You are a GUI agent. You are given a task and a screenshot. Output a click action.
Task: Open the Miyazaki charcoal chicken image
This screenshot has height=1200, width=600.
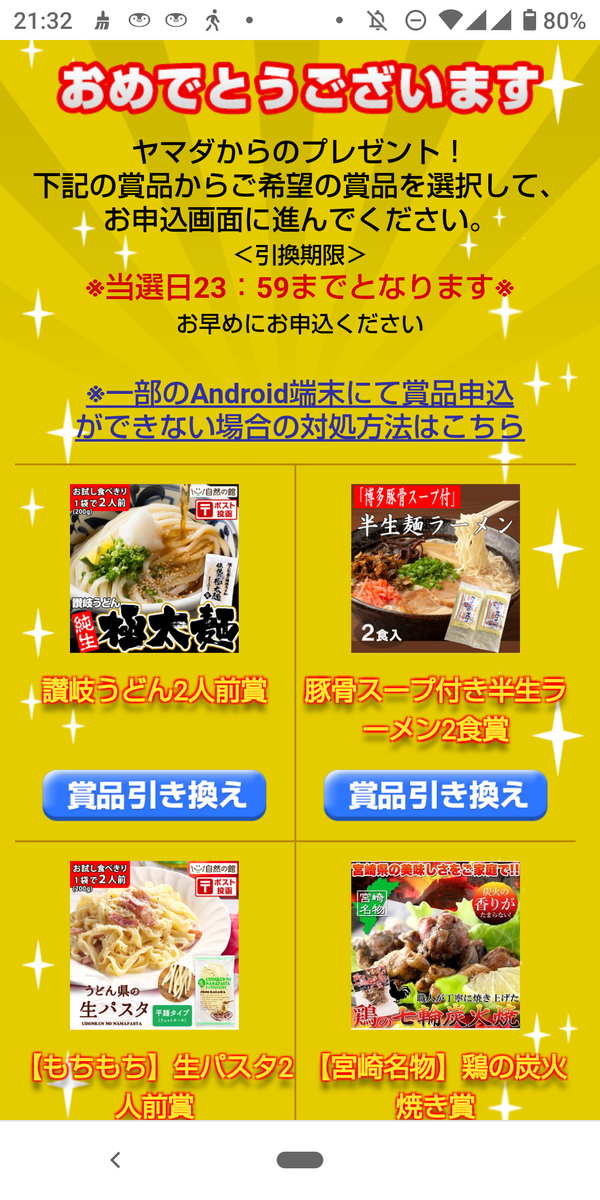tap(435, 945)
